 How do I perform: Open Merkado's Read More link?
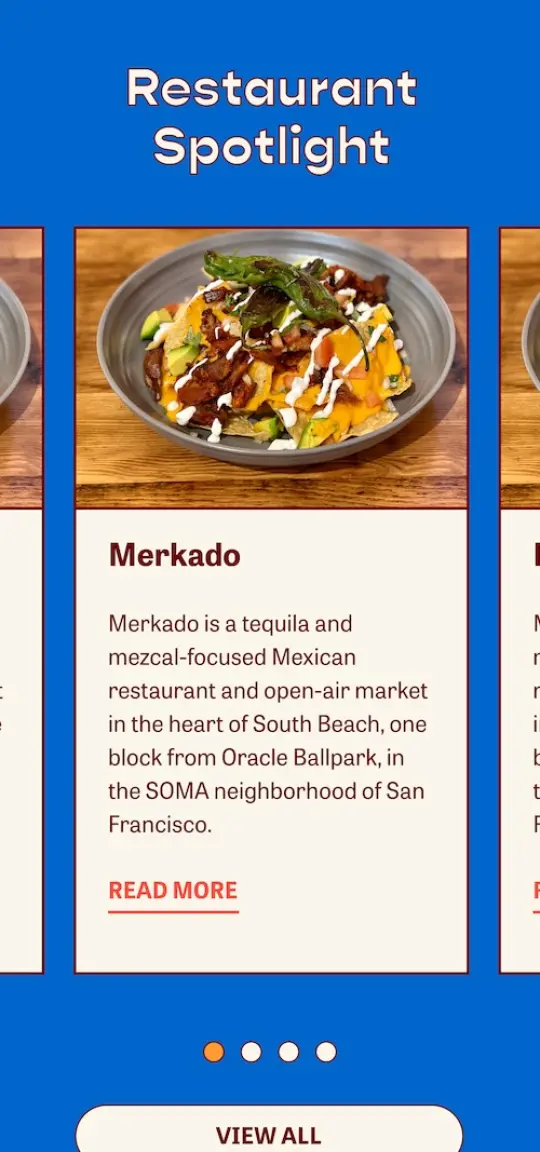[x=173, y=890]
